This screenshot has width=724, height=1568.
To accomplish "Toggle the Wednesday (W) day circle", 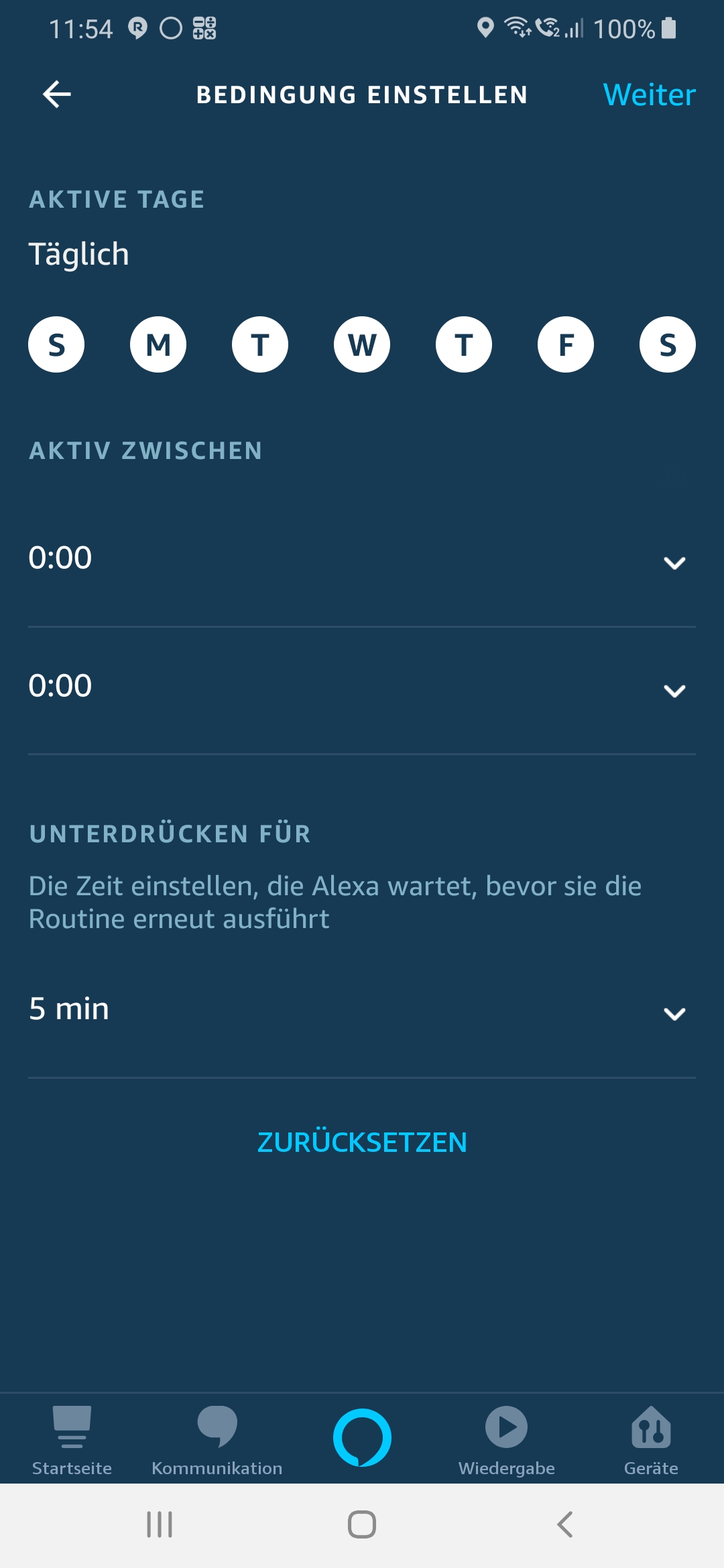I will point(362,344).
